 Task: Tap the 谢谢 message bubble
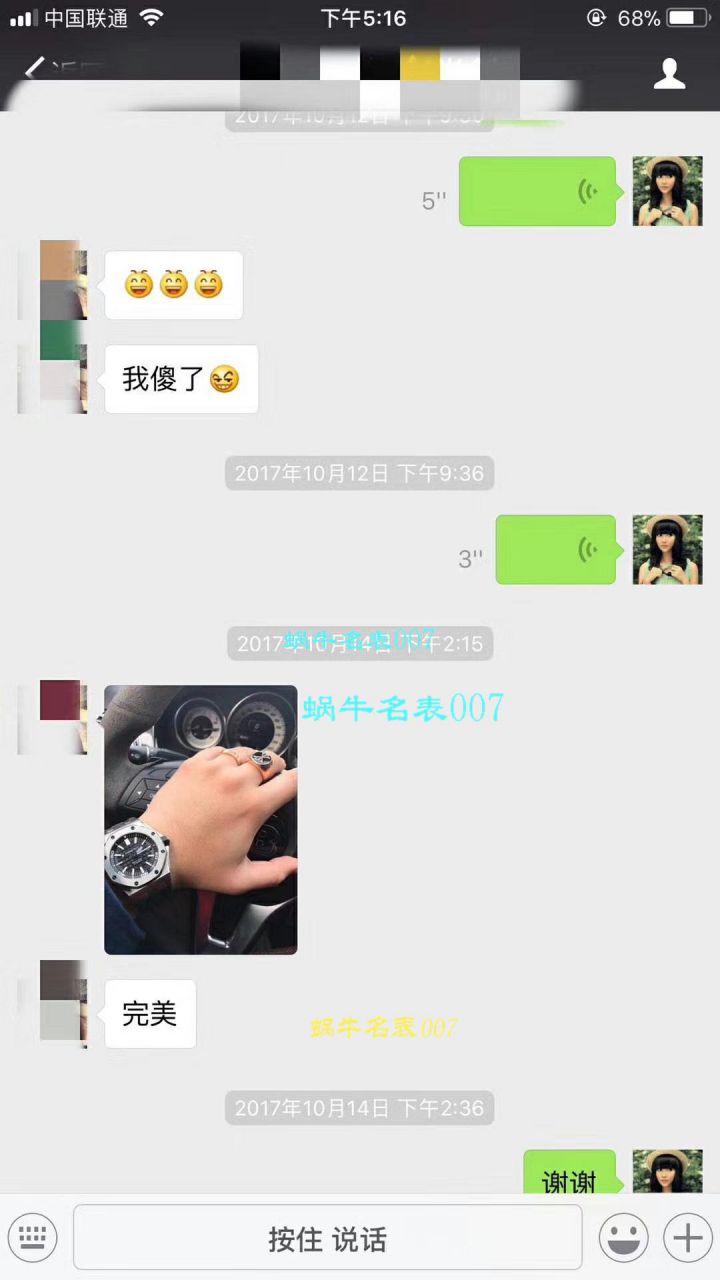[569, 1180]
